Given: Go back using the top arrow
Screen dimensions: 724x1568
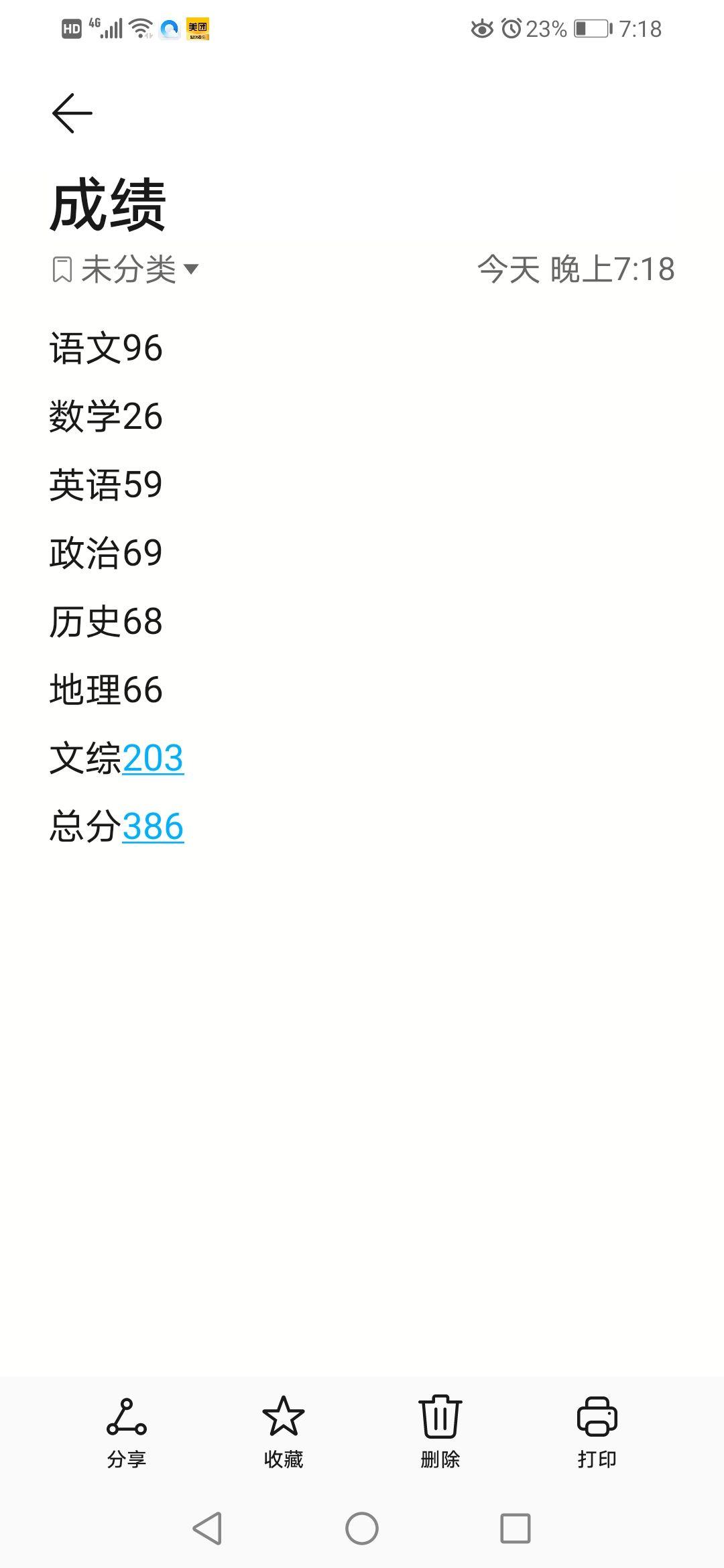Looking at the screenshot, I should (72, 113).
